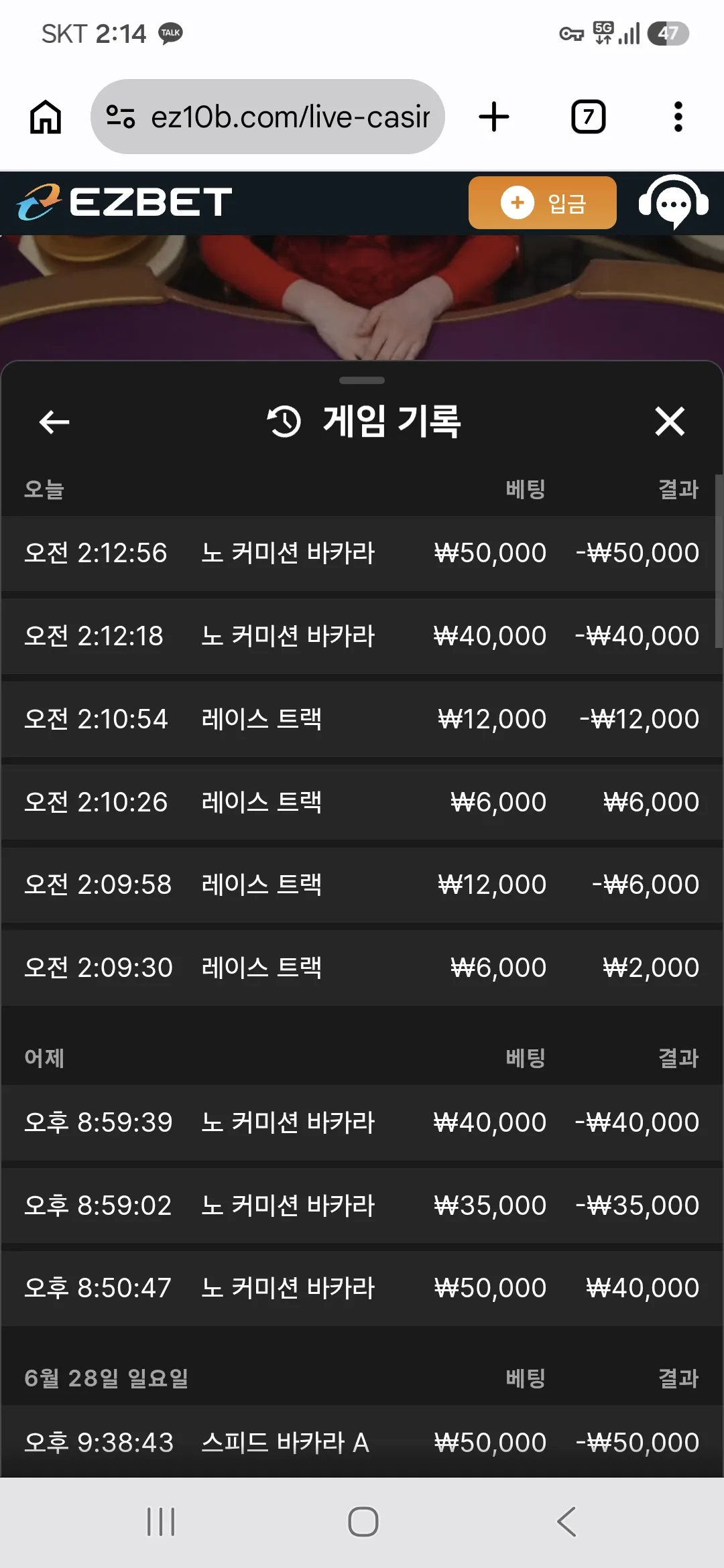Viewport: 724px width, 1568px height.
Task: Open the browser home page
Action: (46, 117)
